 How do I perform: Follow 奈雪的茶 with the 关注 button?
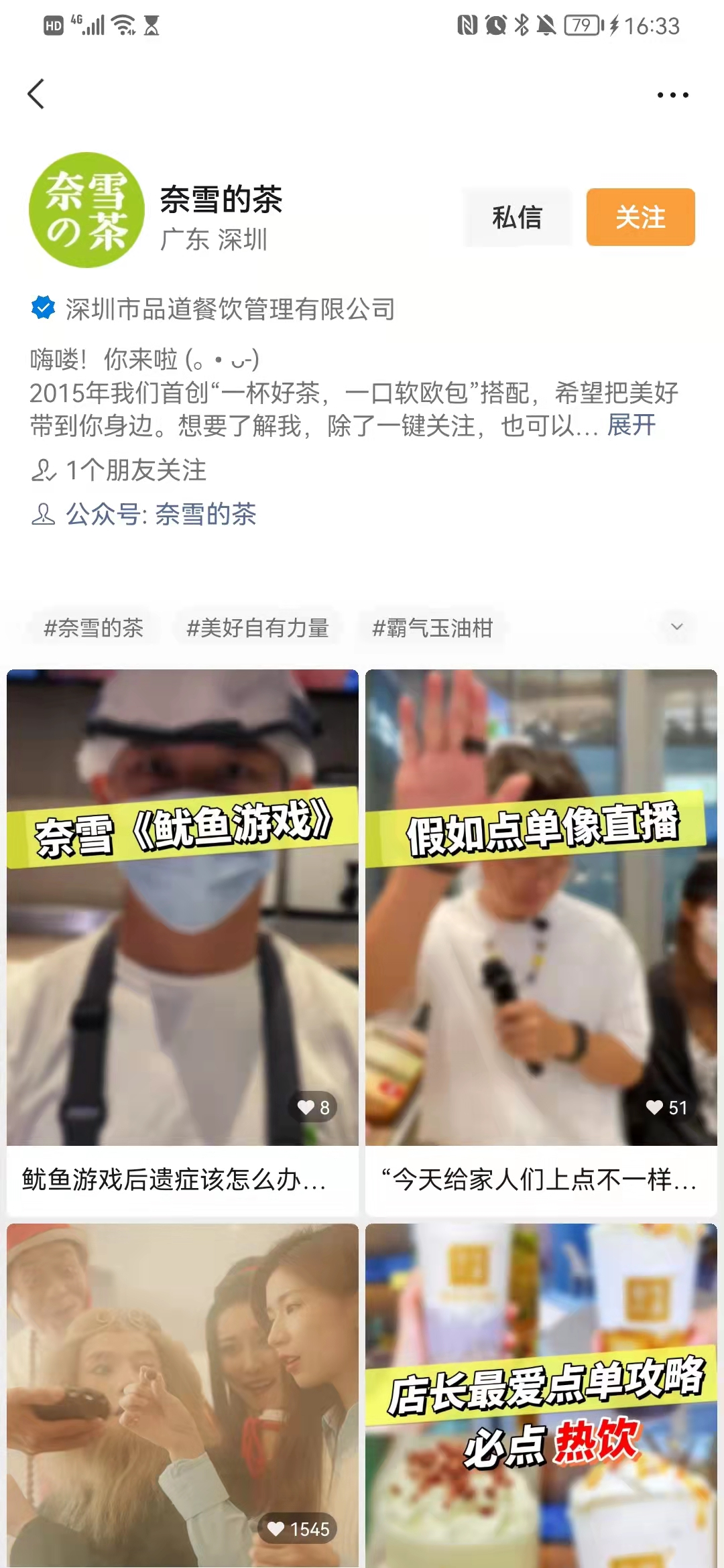(x=640, y=217)
